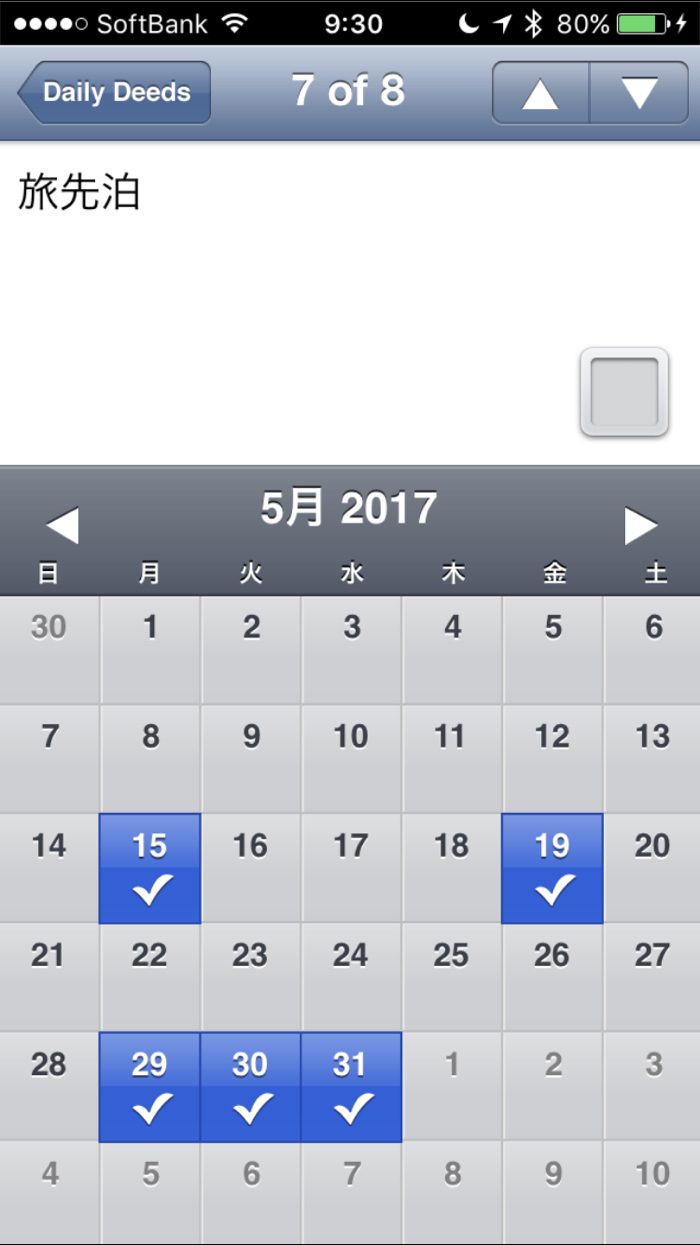This screenshot has height=1245, width=700.
Task: Select May 1 on the calendar
Action: pos(150,650)
